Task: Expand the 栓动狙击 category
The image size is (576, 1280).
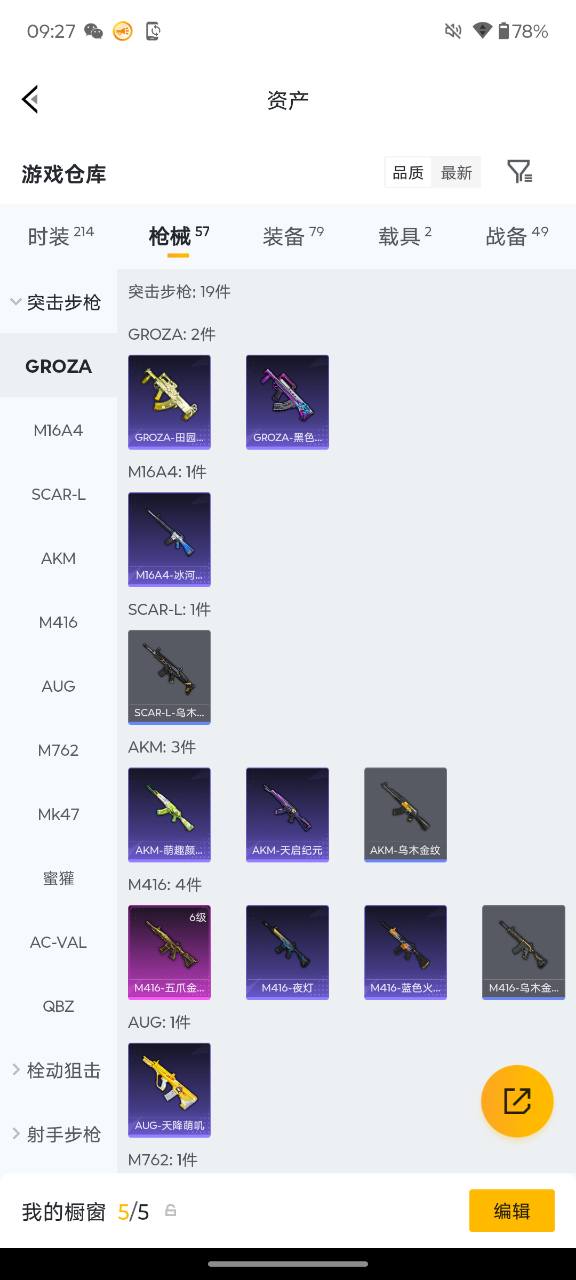Action: 58,1070
